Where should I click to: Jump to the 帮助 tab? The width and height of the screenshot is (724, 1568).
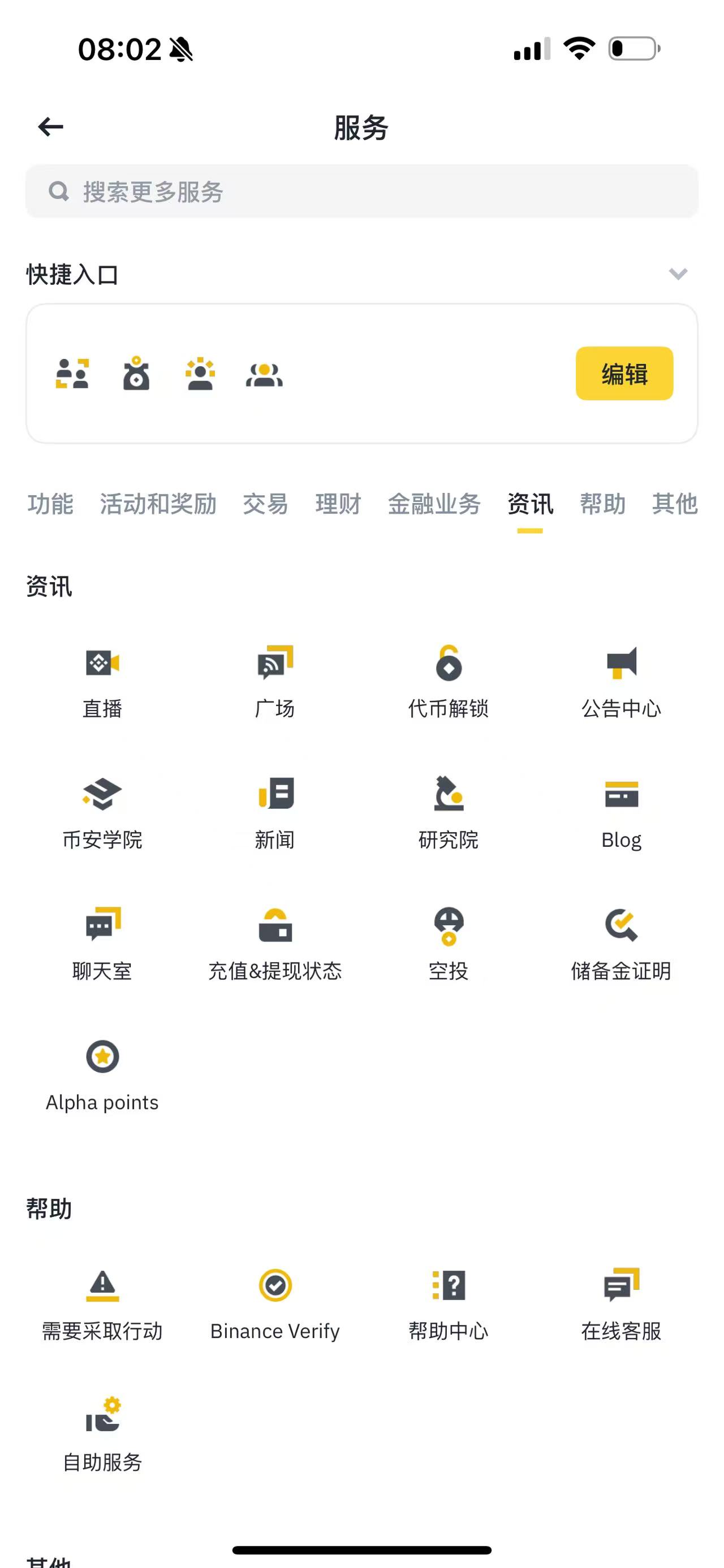[x=603, y=504]
